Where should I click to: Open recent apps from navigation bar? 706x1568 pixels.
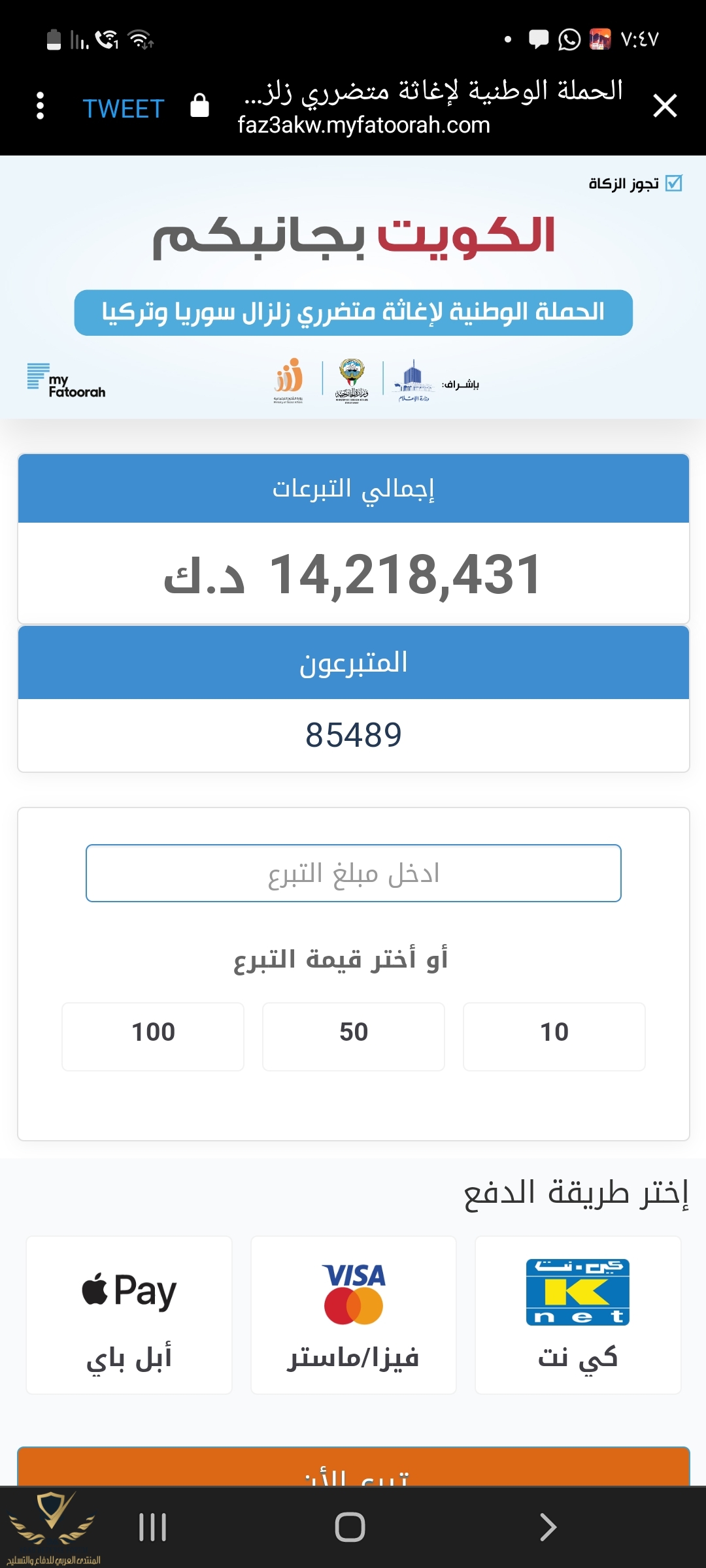tap(153, 1527)
